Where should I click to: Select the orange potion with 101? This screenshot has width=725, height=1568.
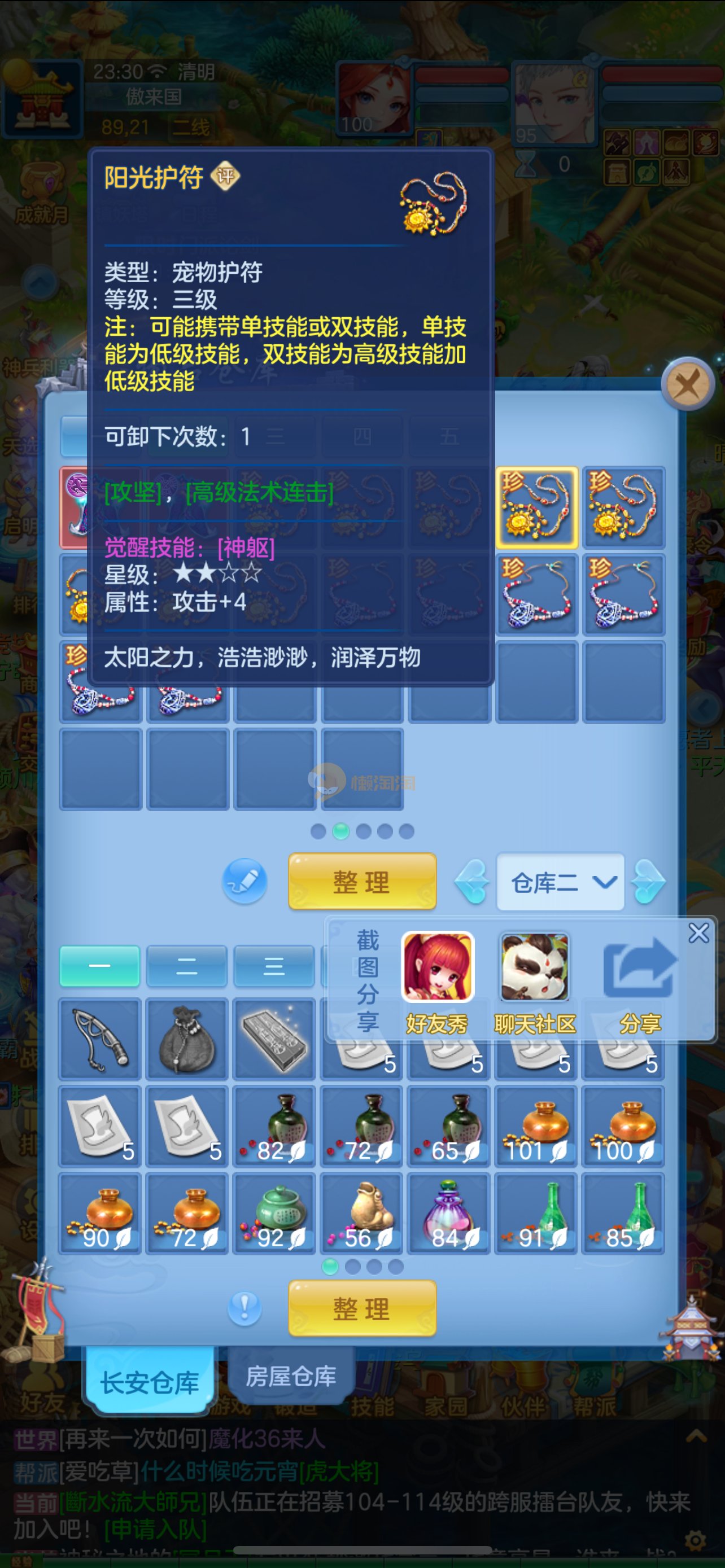point(536,1126)
